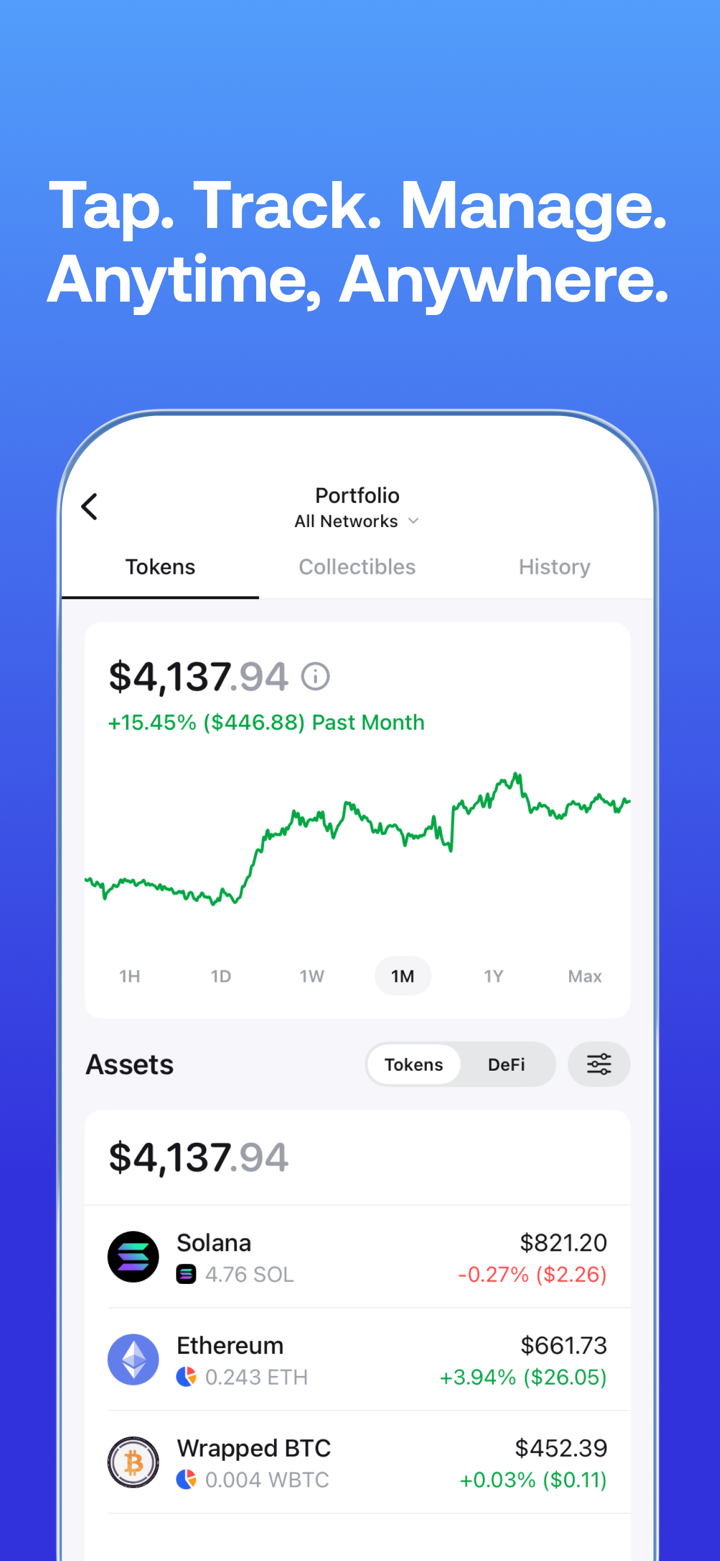The image size is (720, 1561).
Task: Open the portfolio balance info tooltip icon
Action: (315, 676)
